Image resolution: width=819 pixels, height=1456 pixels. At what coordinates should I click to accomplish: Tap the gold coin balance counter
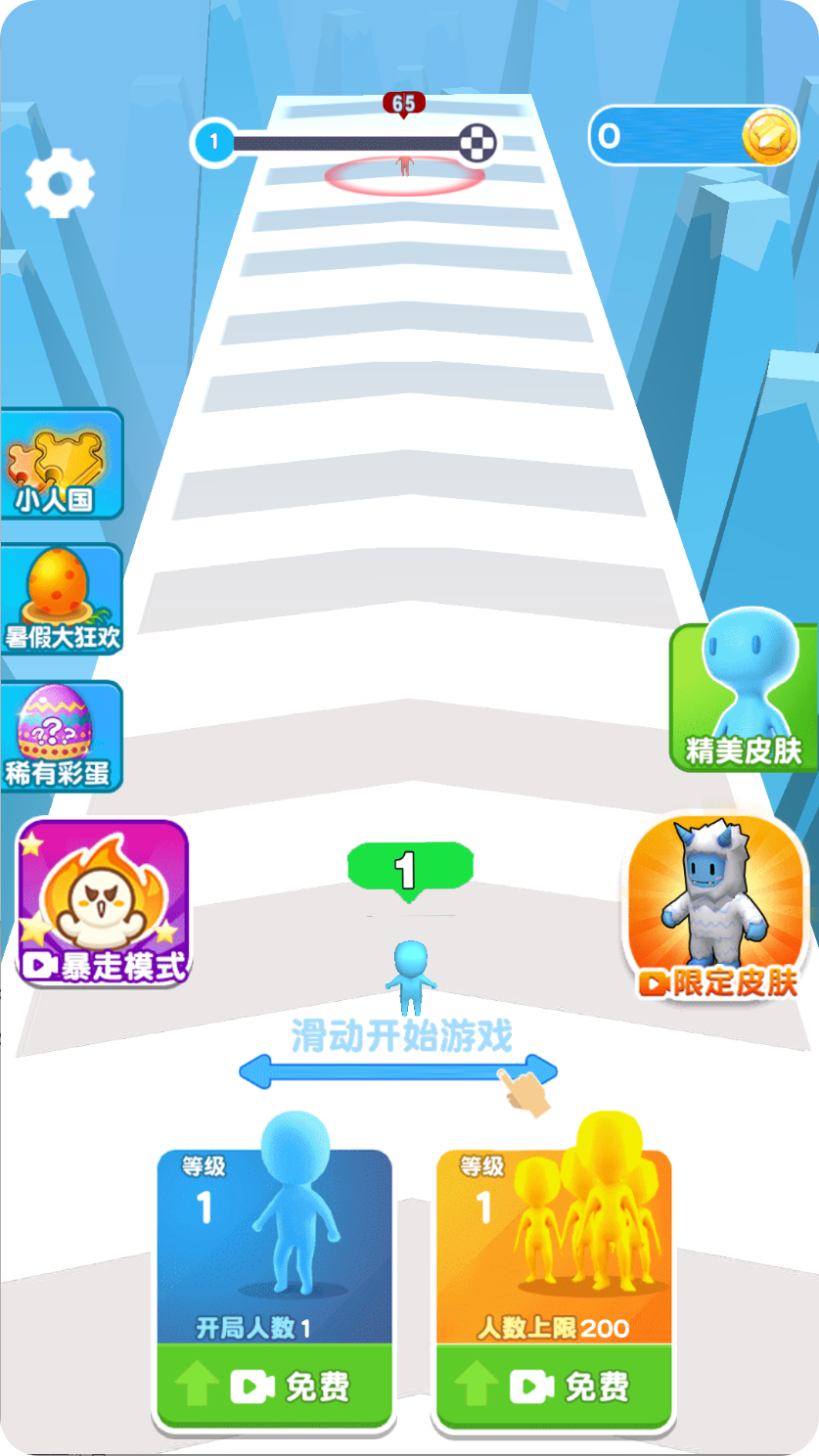tap(695, 136)
